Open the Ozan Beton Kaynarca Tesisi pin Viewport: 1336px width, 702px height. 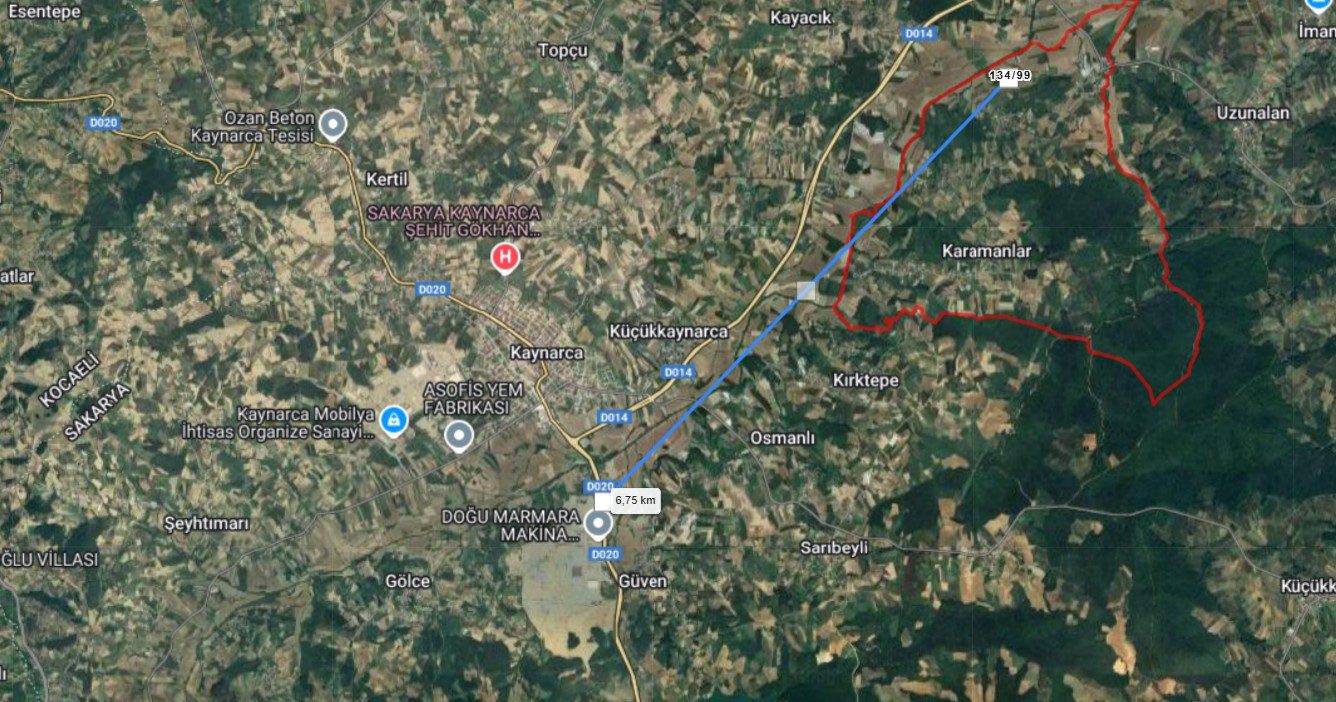point(332,125)
